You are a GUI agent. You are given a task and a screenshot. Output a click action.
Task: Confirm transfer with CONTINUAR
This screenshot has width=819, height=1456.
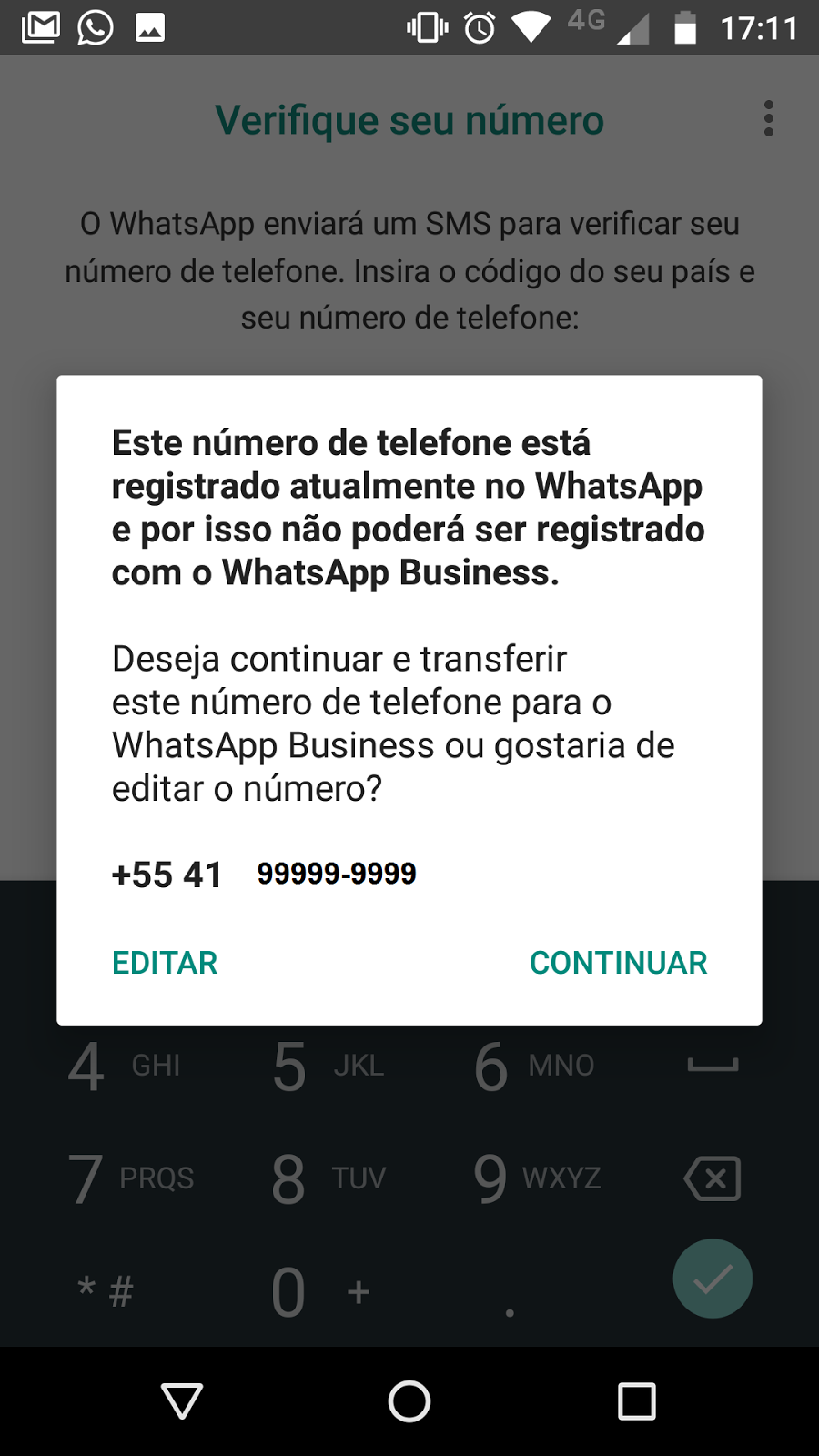pyautogui.click(x=618, y=963)
